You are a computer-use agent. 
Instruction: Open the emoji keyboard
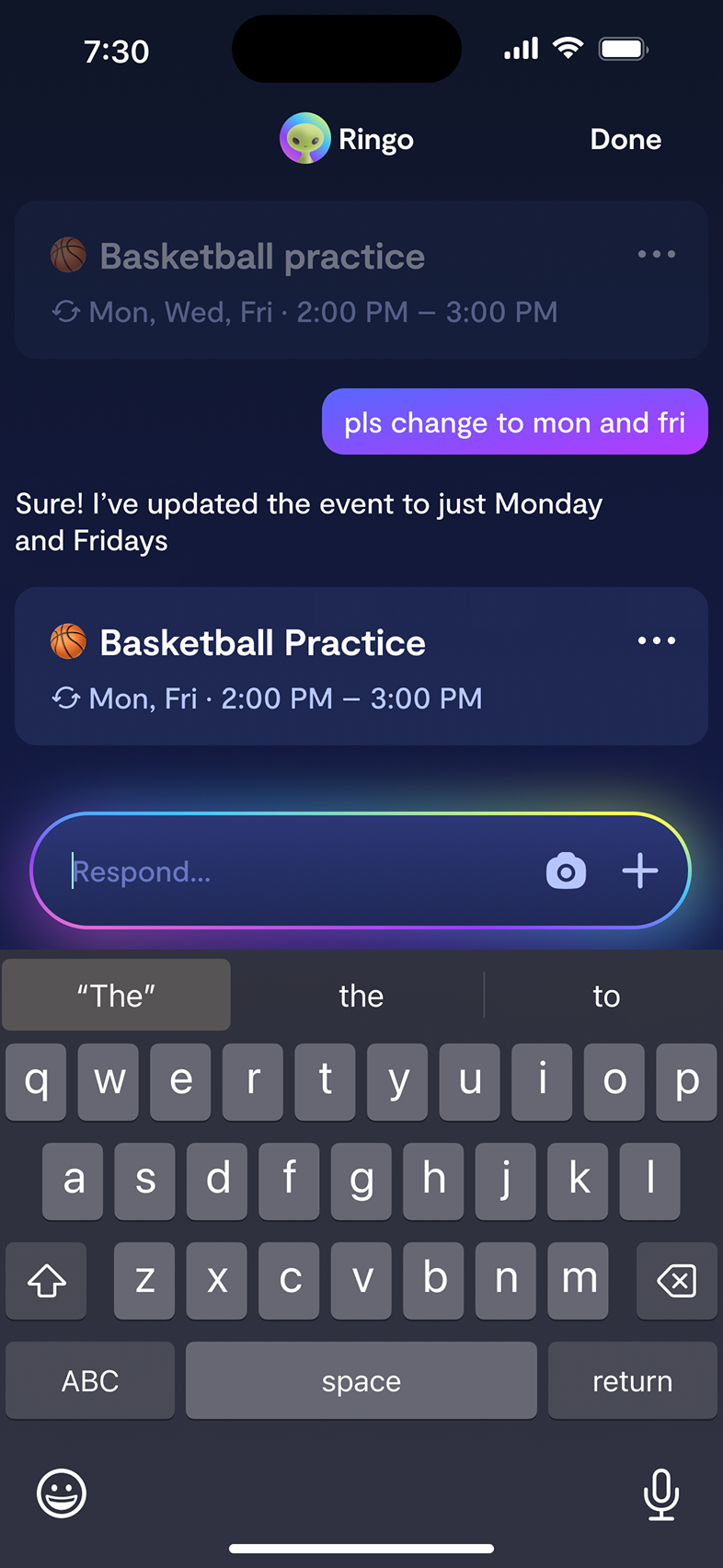click(62, 1493)
